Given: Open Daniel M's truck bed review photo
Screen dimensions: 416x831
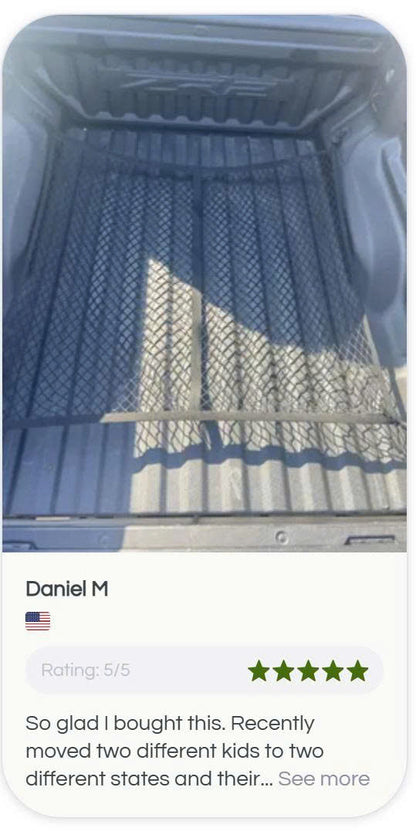Looking at the screenshot, I should [x=205, y=284].
